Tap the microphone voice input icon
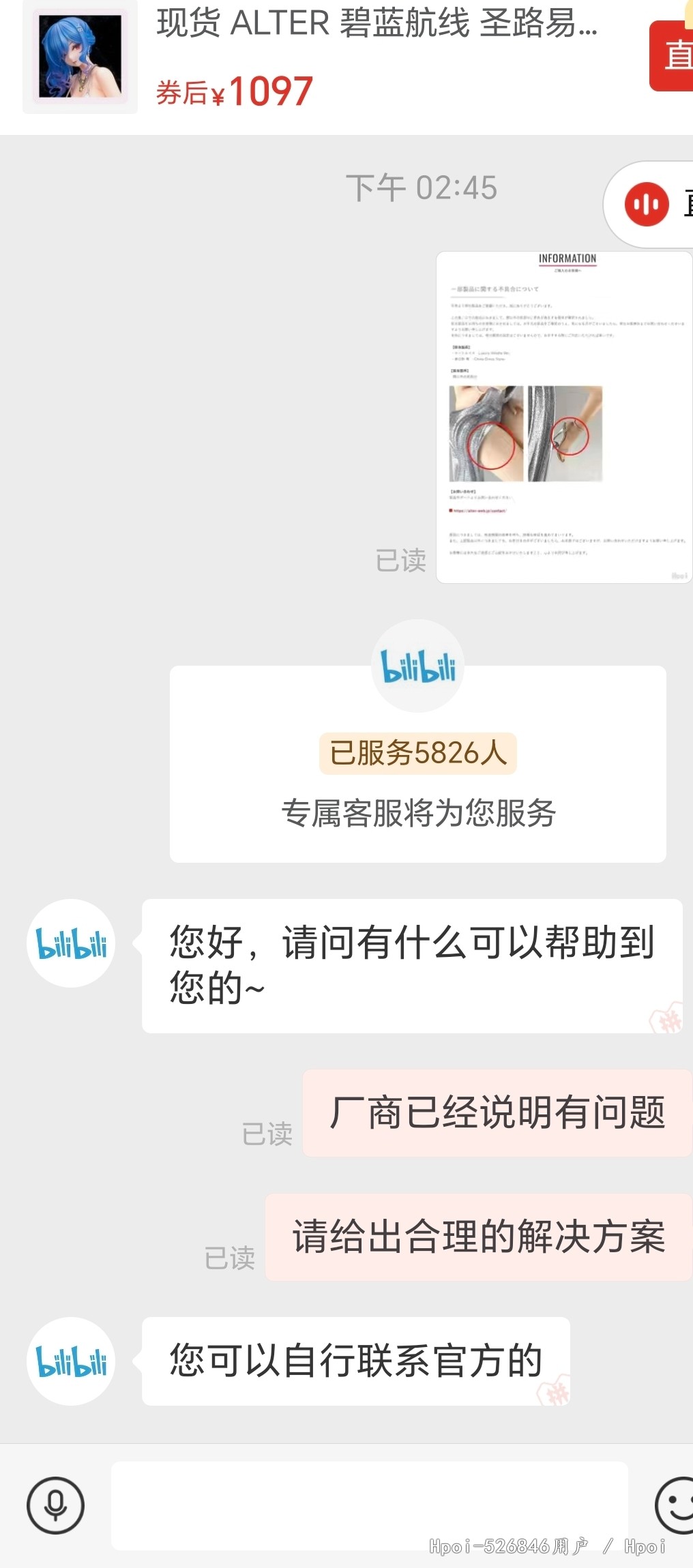 (x=55, y=1505)
